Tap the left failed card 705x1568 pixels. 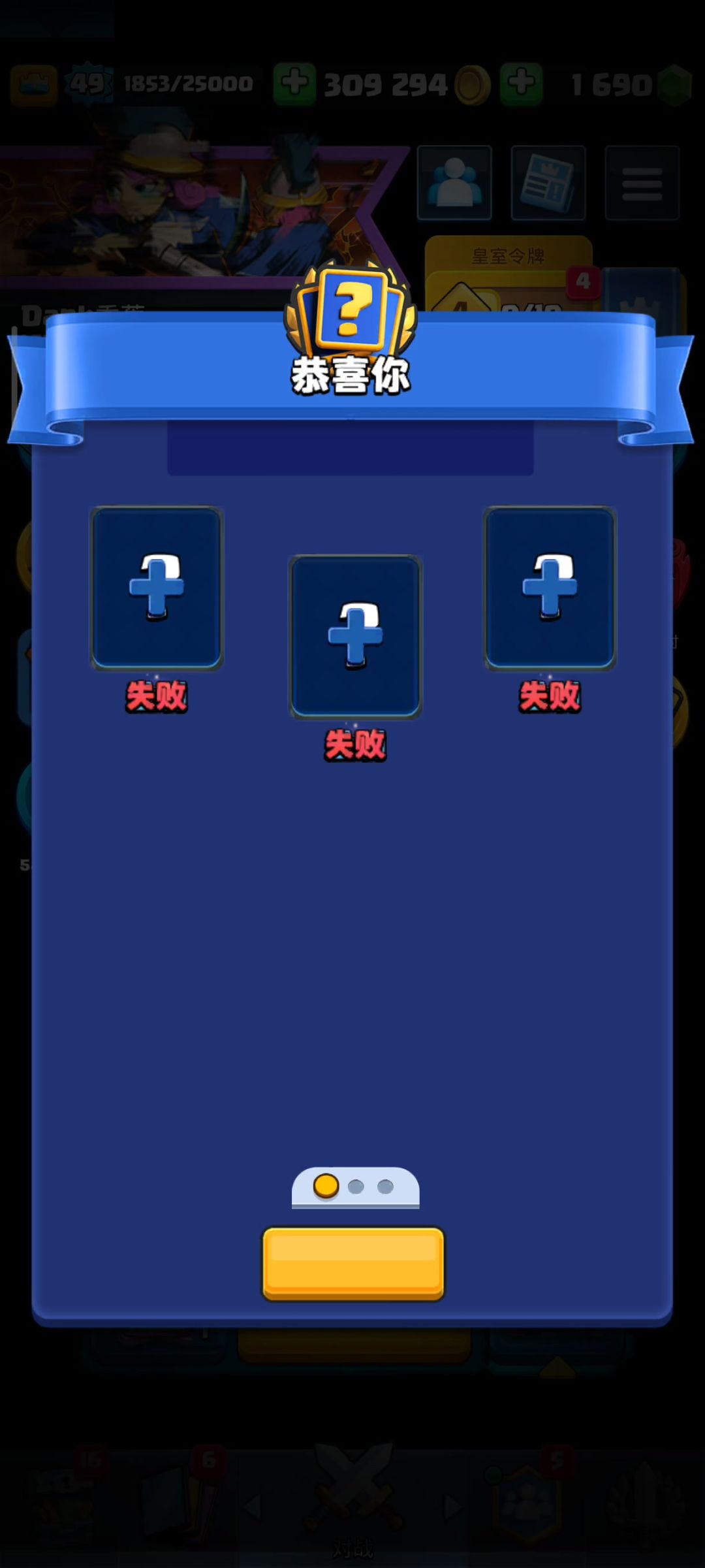click(x=157, y=588)
